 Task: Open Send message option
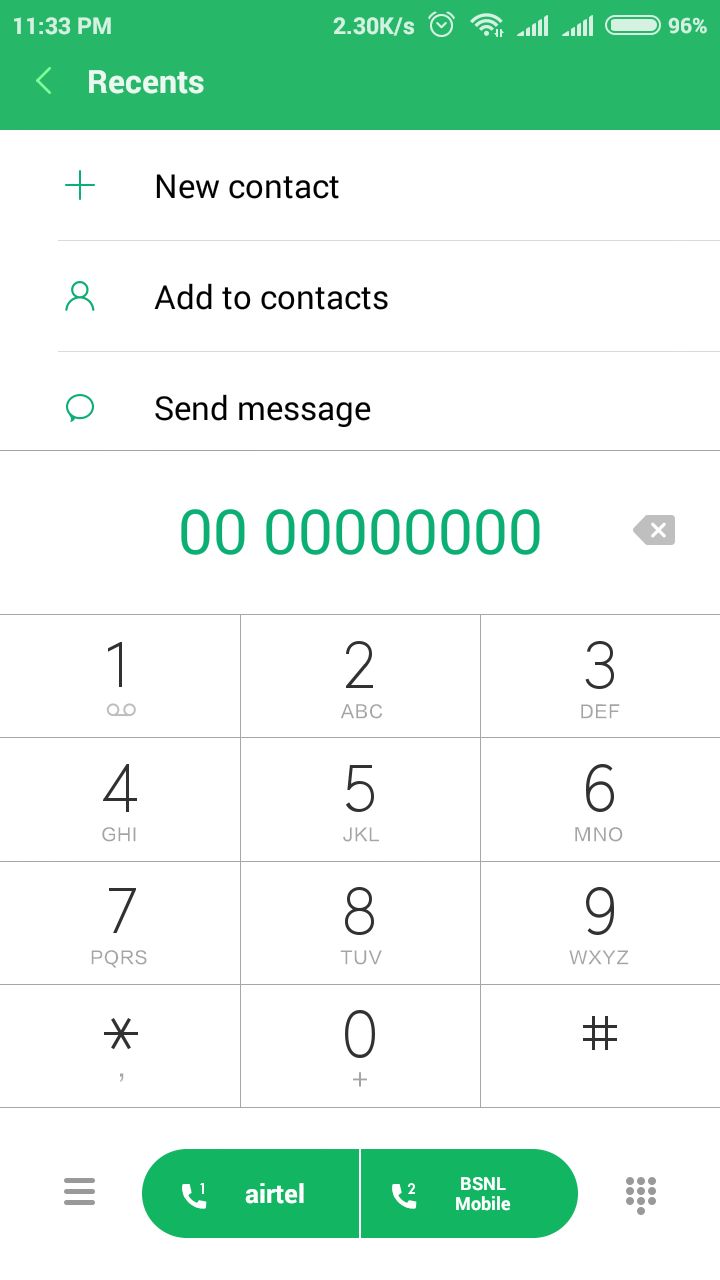click(360, 408)
